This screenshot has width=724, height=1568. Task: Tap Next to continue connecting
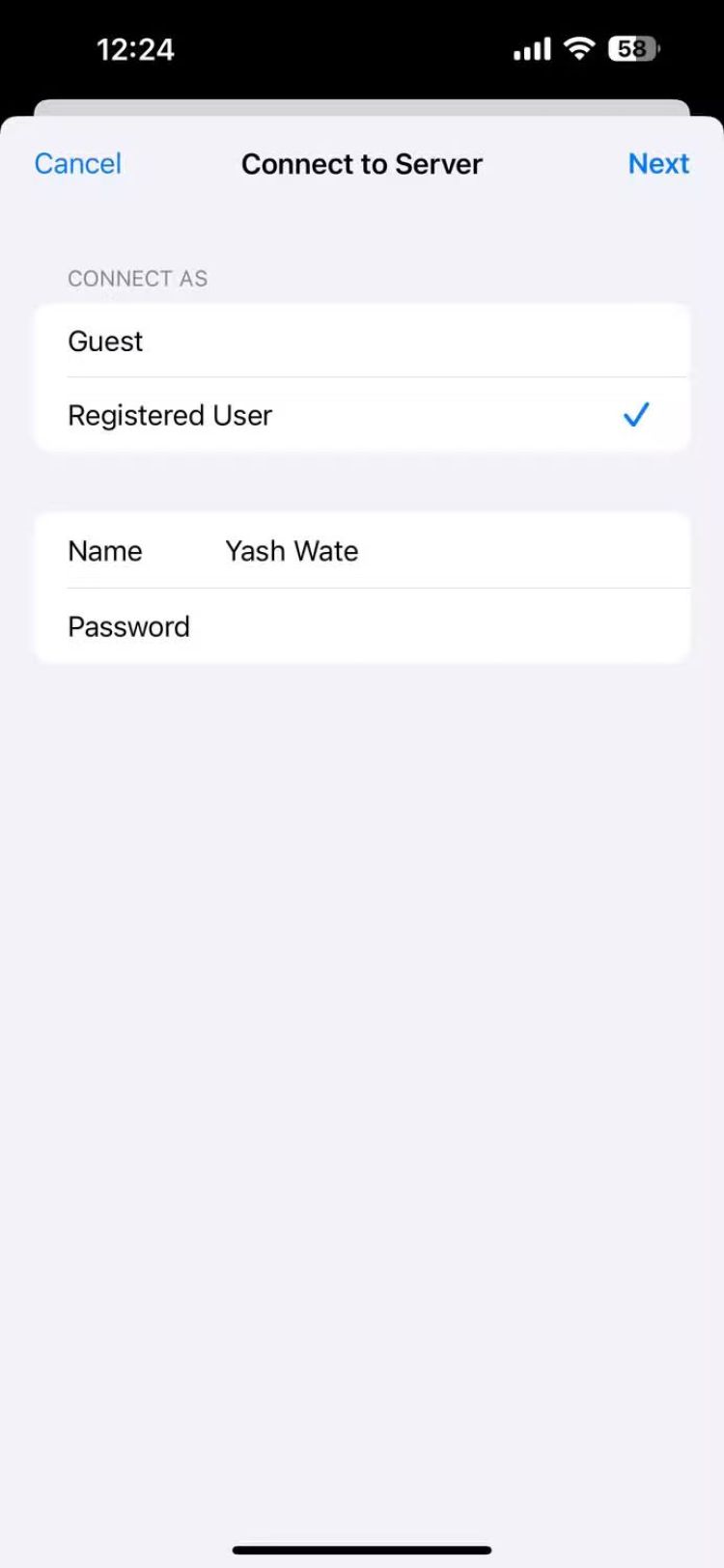[658, 164]
